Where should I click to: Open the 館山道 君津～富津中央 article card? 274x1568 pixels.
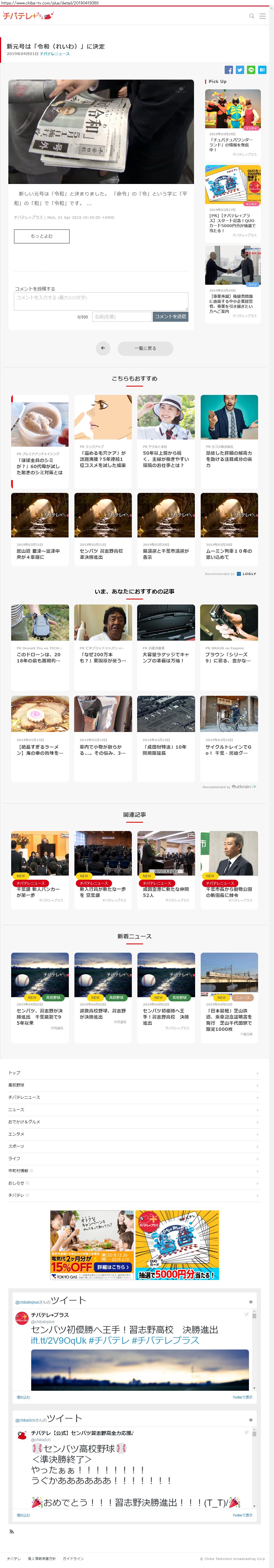pyautogui.click(x=40, y=530)
